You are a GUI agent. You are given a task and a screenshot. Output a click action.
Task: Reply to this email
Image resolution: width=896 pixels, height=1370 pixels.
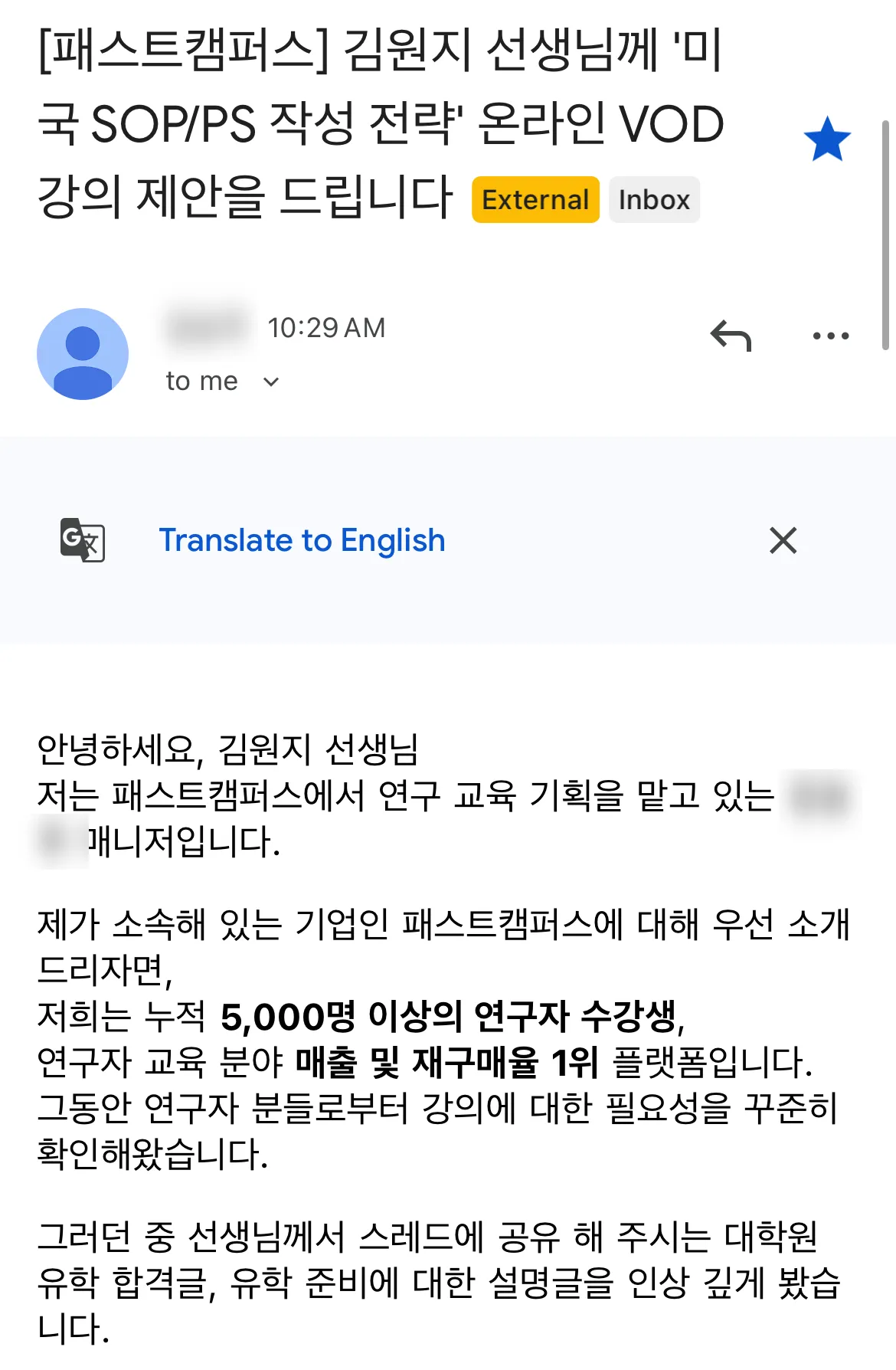coord(731,336)
